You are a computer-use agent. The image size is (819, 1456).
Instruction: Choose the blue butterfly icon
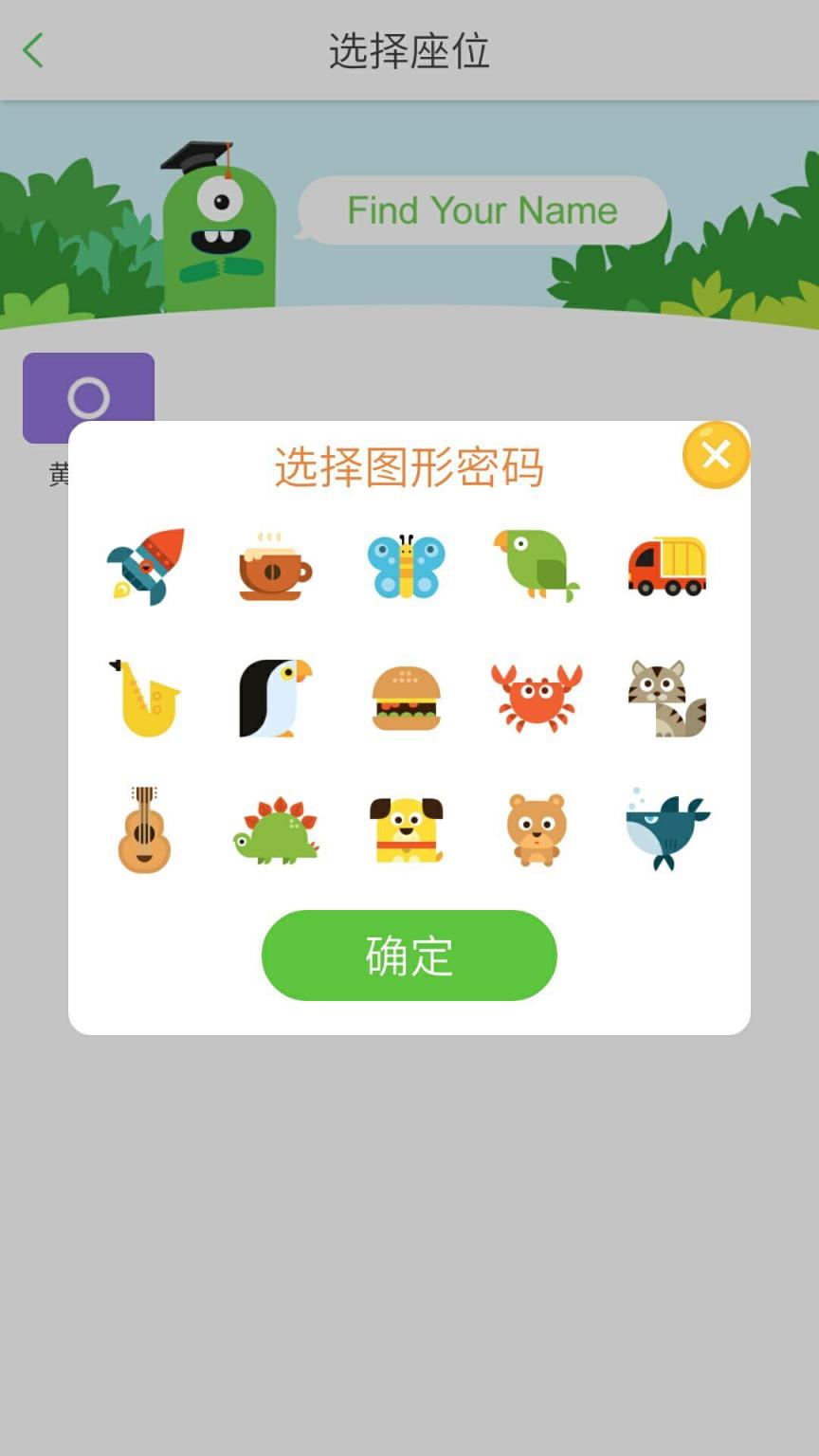(406, 567)
